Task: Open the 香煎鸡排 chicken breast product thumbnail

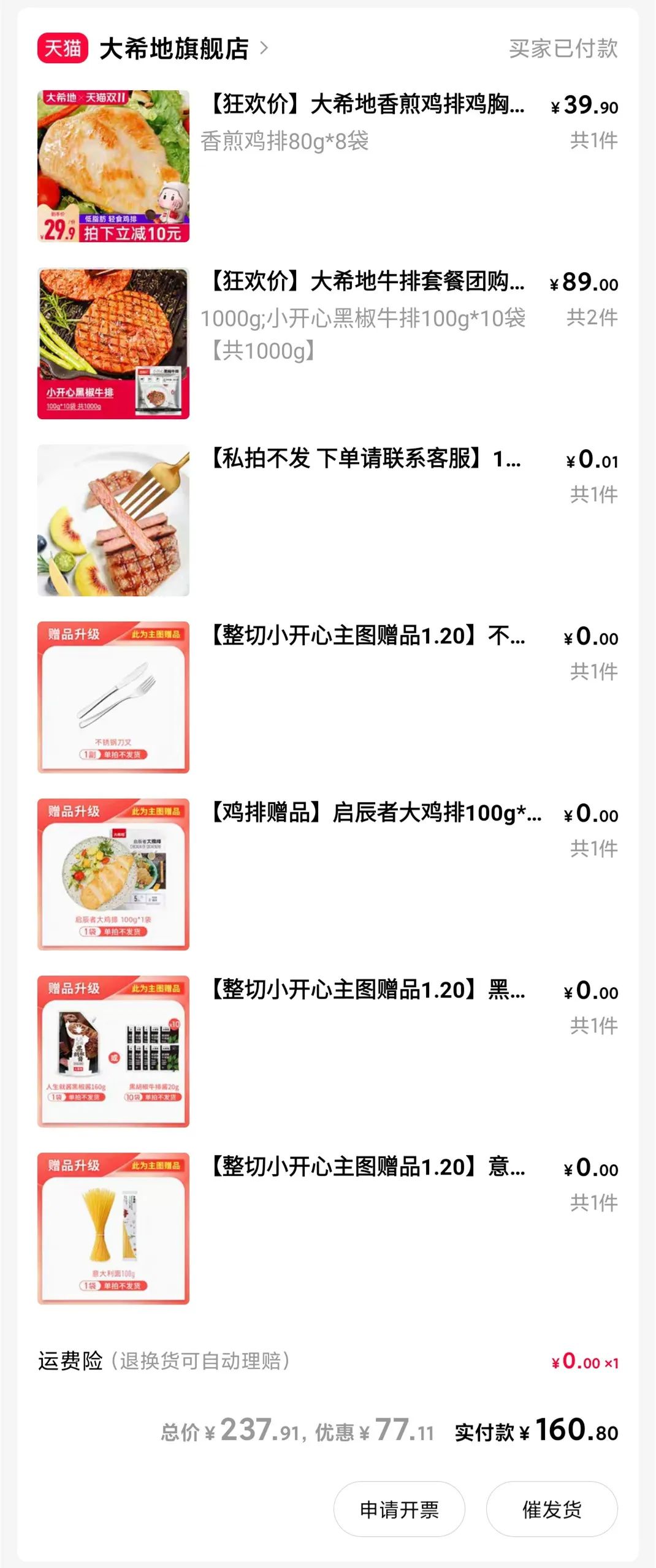Action: [115, 165]
